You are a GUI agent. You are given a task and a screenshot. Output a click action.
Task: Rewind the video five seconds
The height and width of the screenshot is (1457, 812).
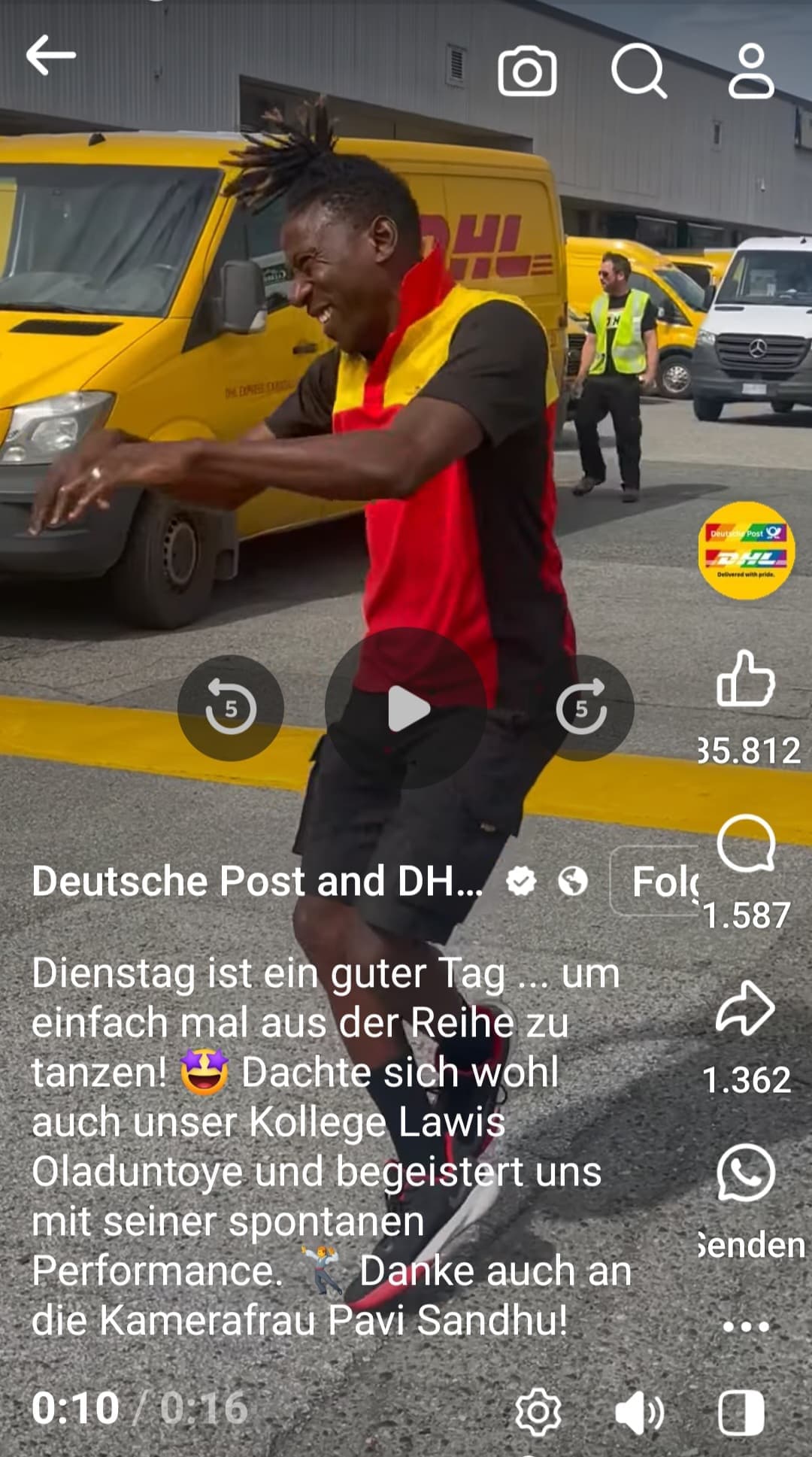[231, 709]
